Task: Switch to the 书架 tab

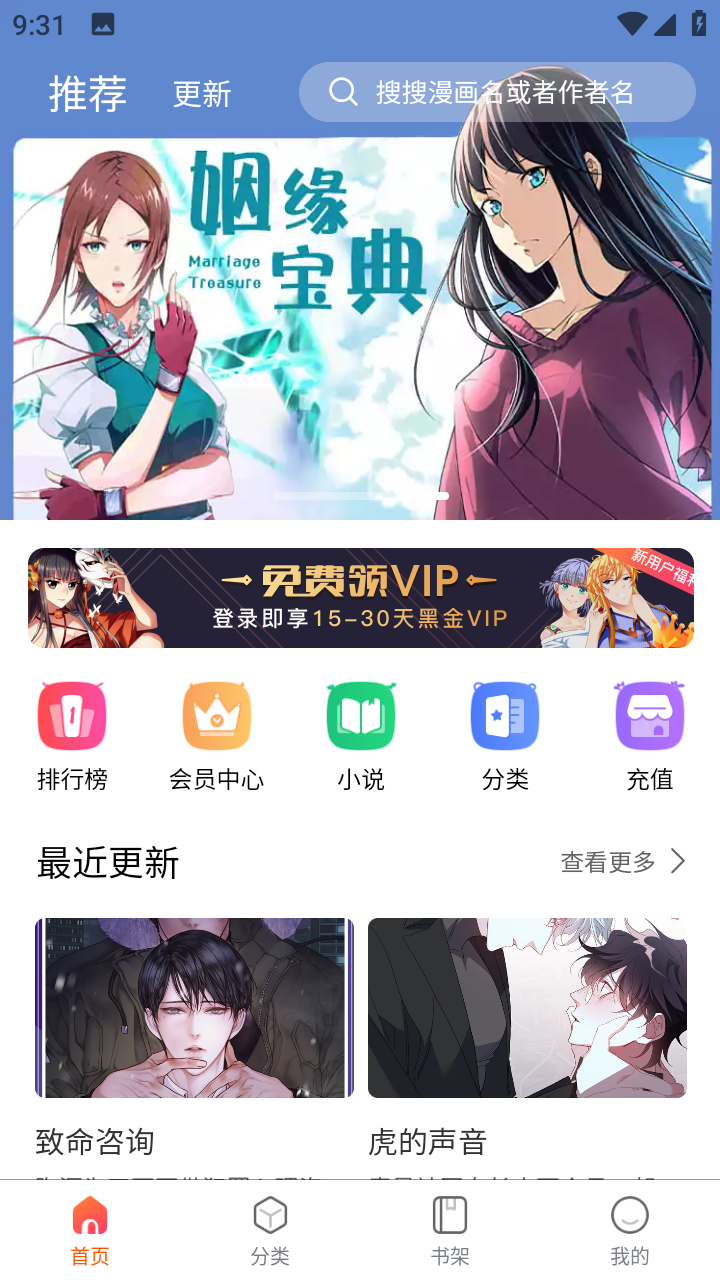Action: click(450, 1230)
